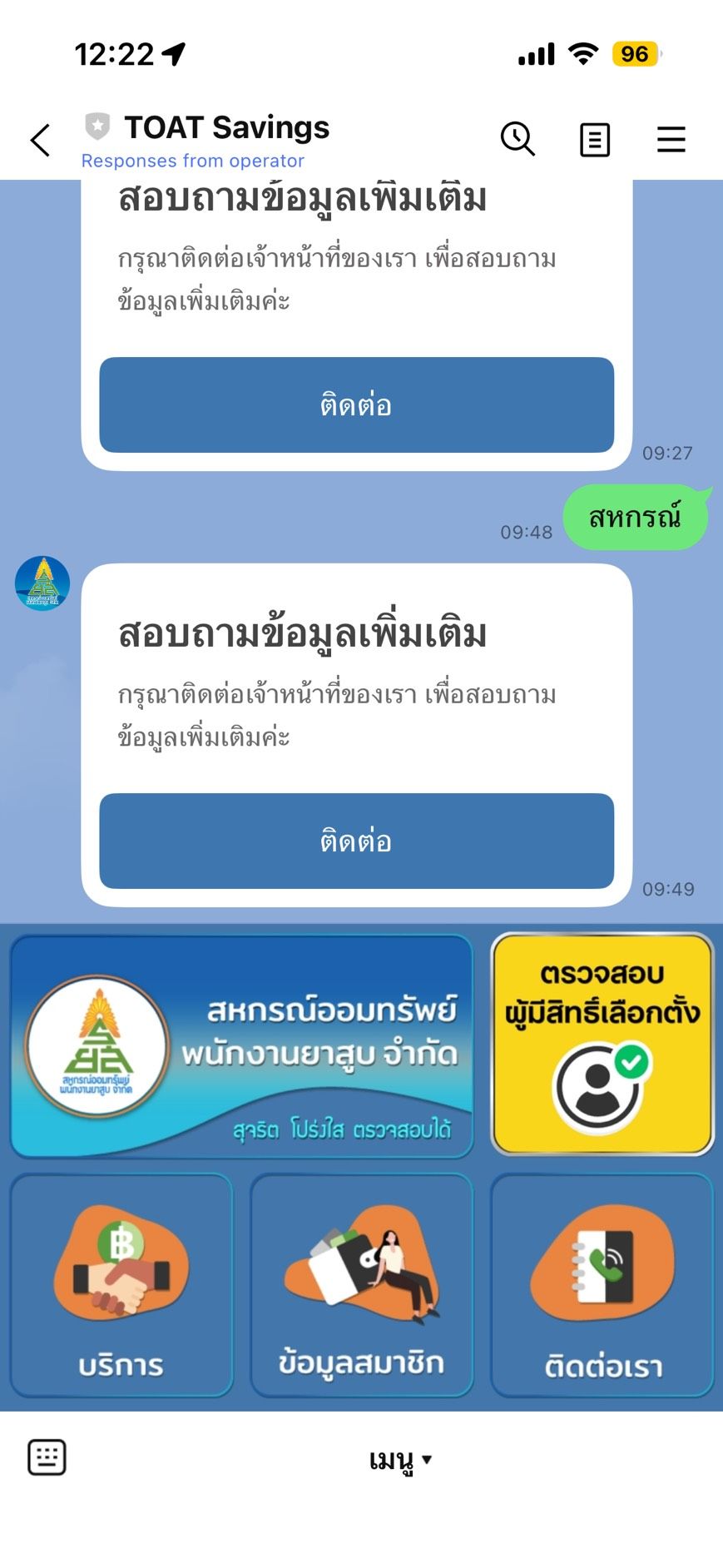
Task: Switch to keyboard input
Action: click(x=47, y=1457)
